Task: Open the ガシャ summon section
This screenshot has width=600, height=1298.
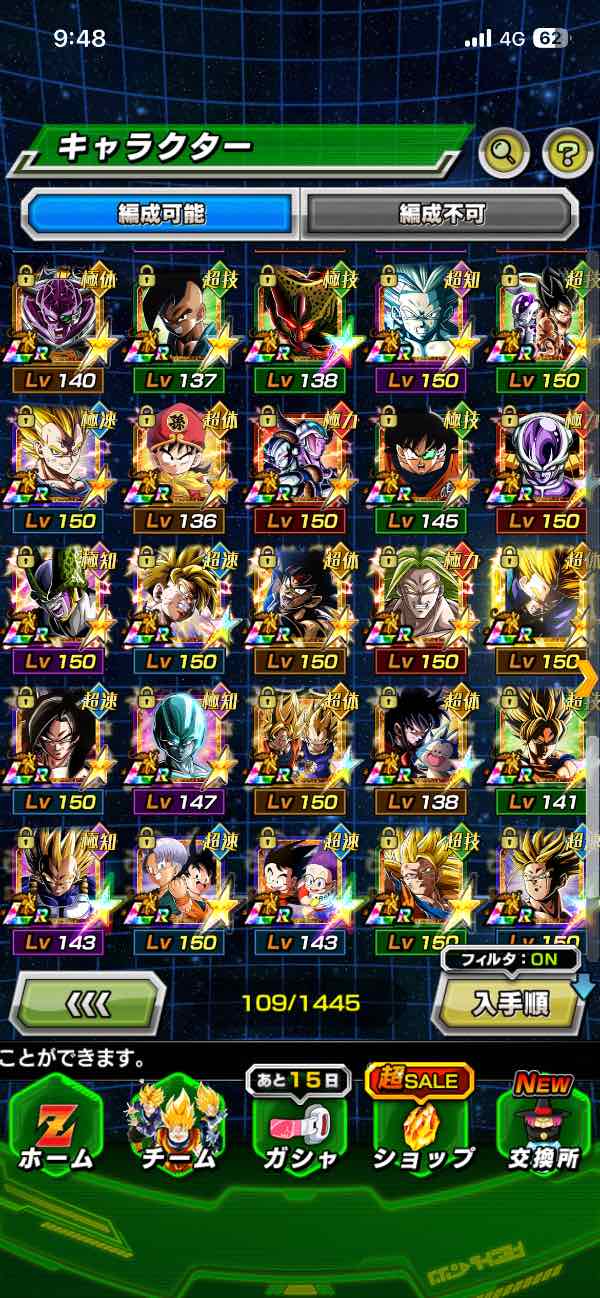Action: pos(300,1128)
